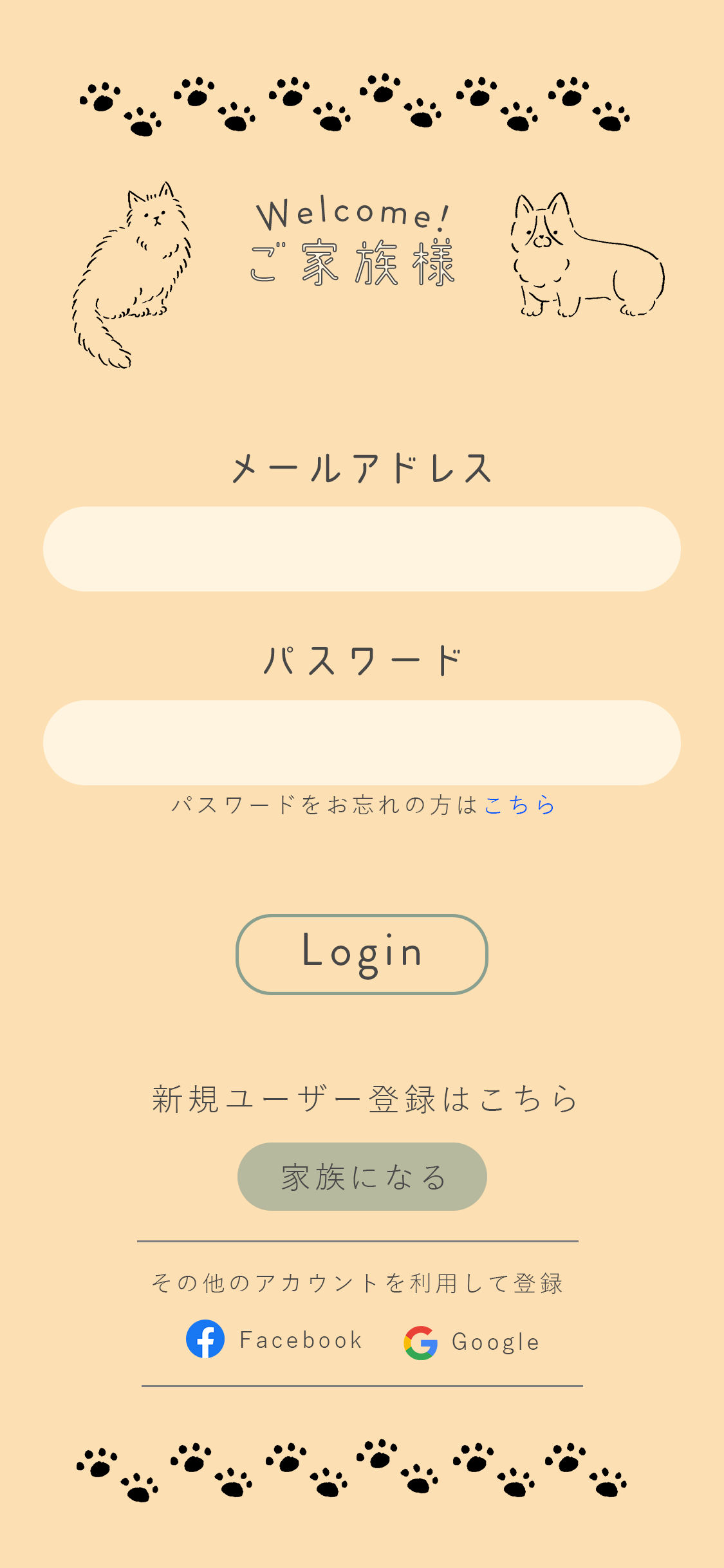Viewport: 724px width, 1568px height.
Task: Sign up with Google
Action: 472,1342
